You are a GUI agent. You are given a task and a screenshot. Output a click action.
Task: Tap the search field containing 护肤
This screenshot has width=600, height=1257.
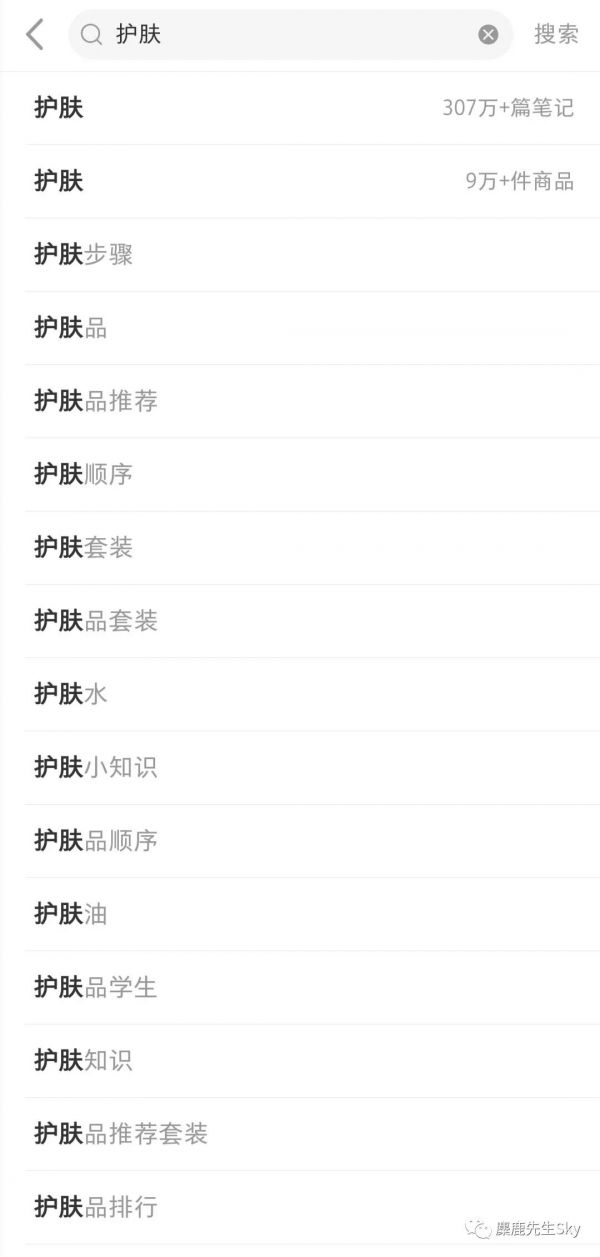point(290,35)
